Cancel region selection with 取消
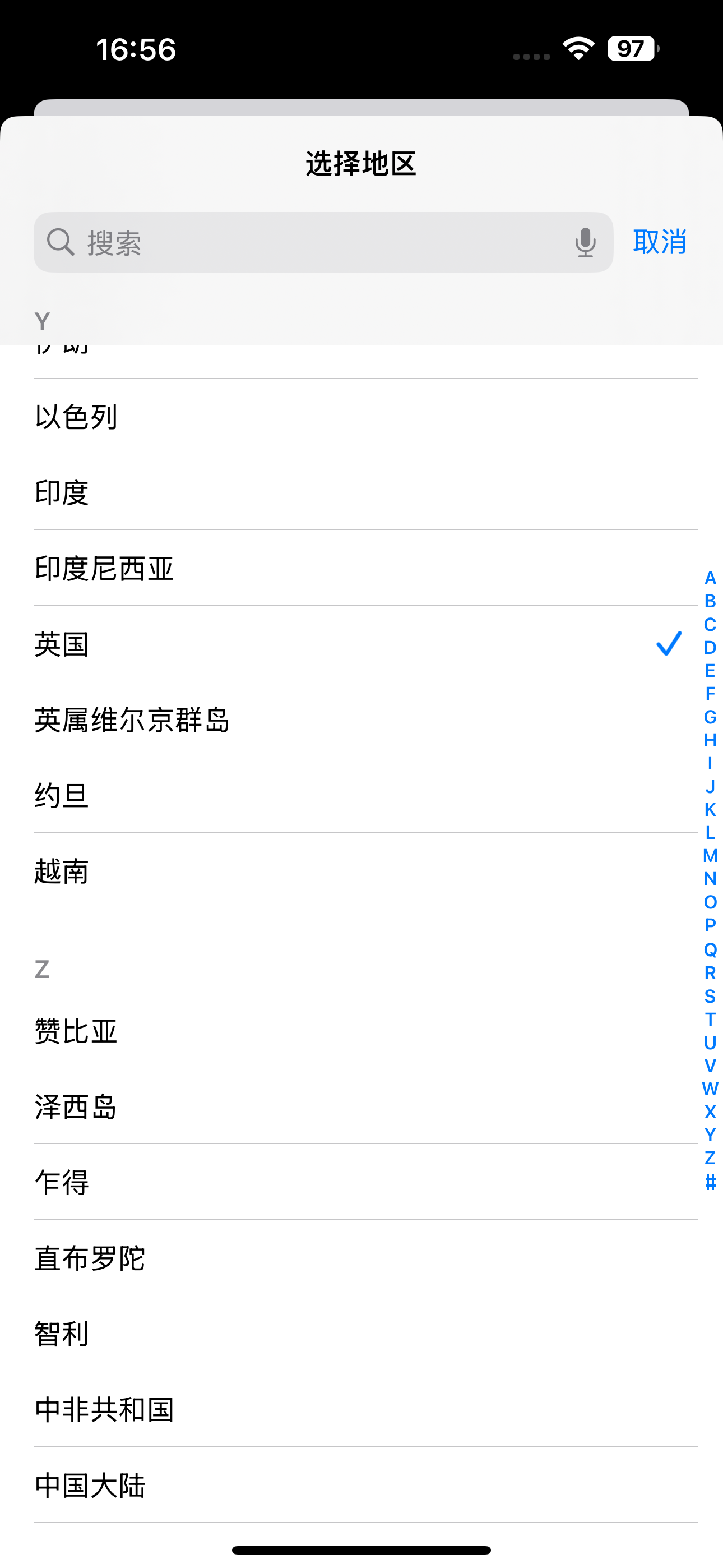This screenshot has width=723, height=1568. point(659,242)
